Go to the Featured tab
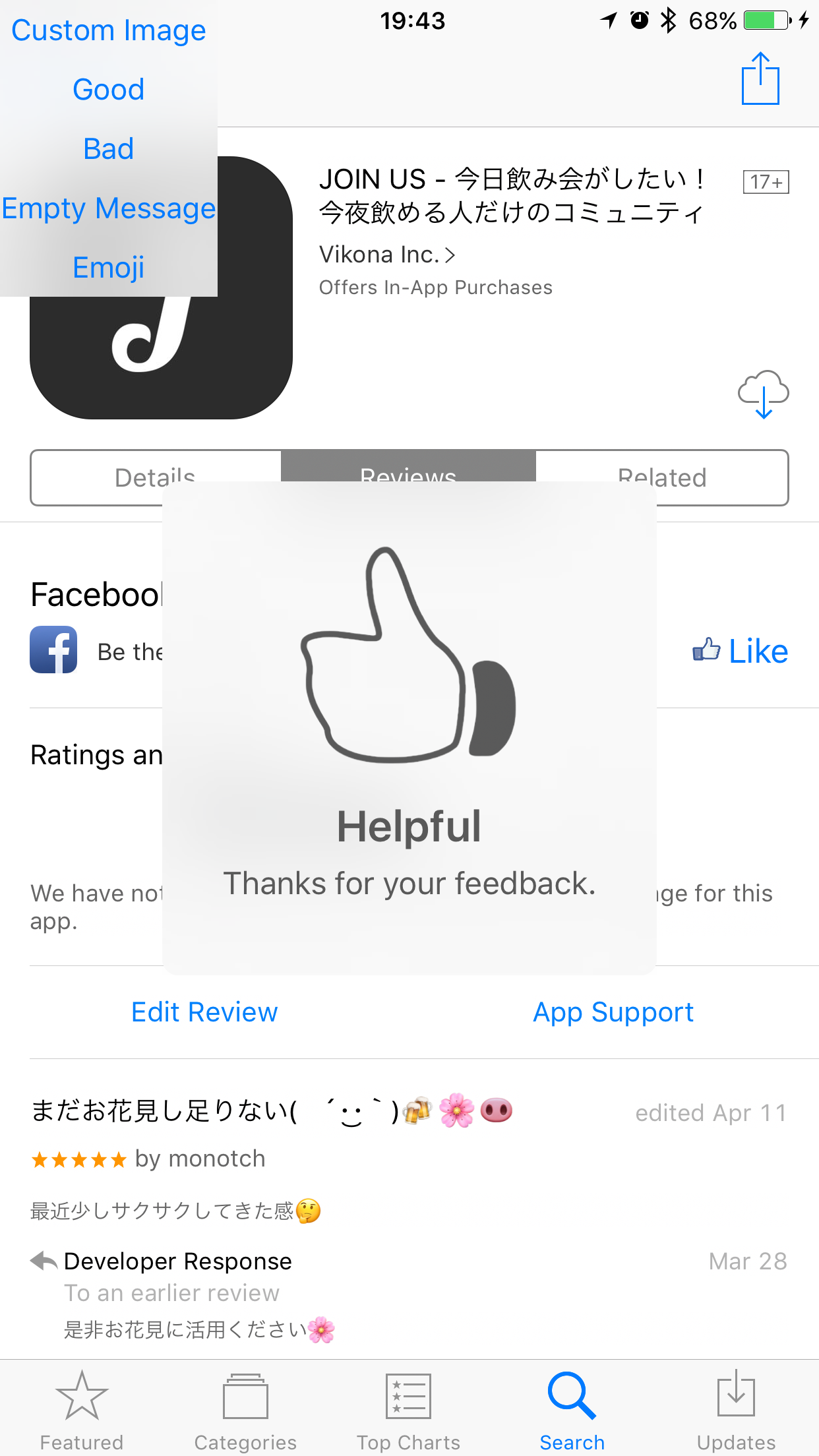The height and width of the screenshot is (1456, 819). click(82, 1410)
